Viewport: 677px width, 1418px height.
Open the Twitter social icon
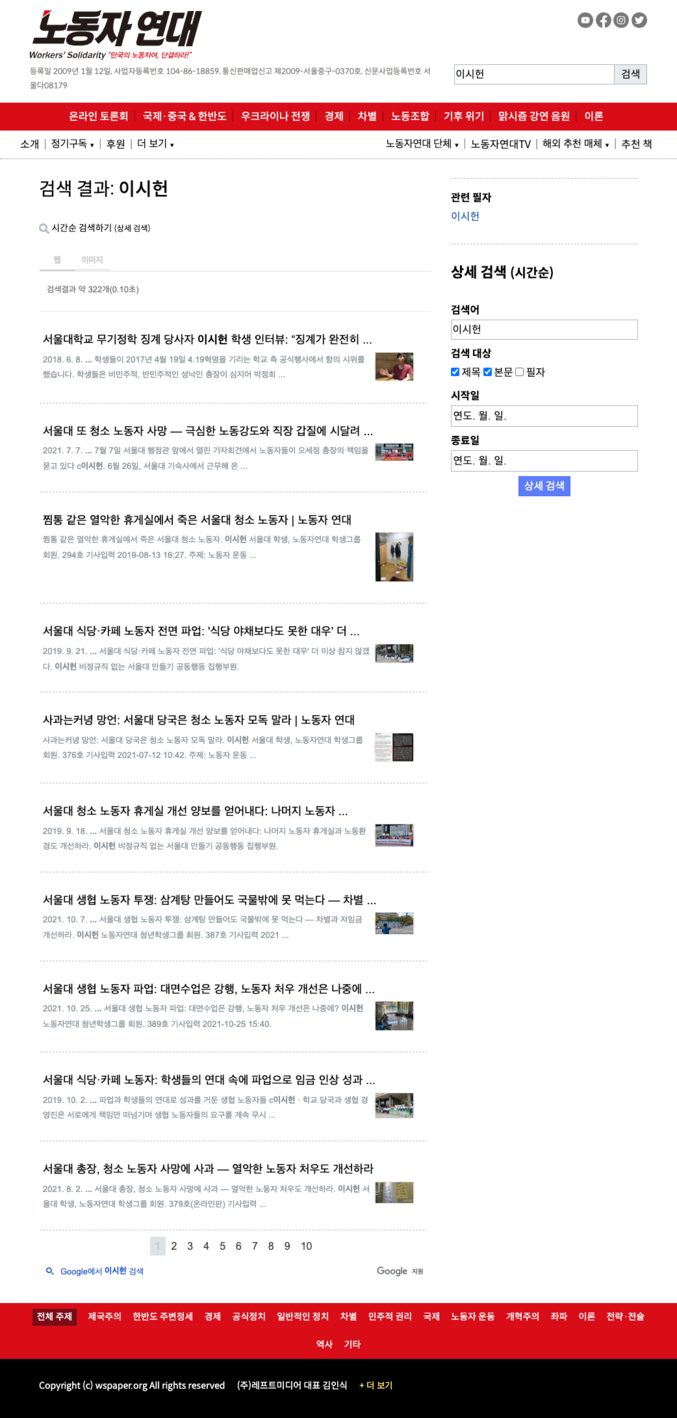[x=640, y=20]
